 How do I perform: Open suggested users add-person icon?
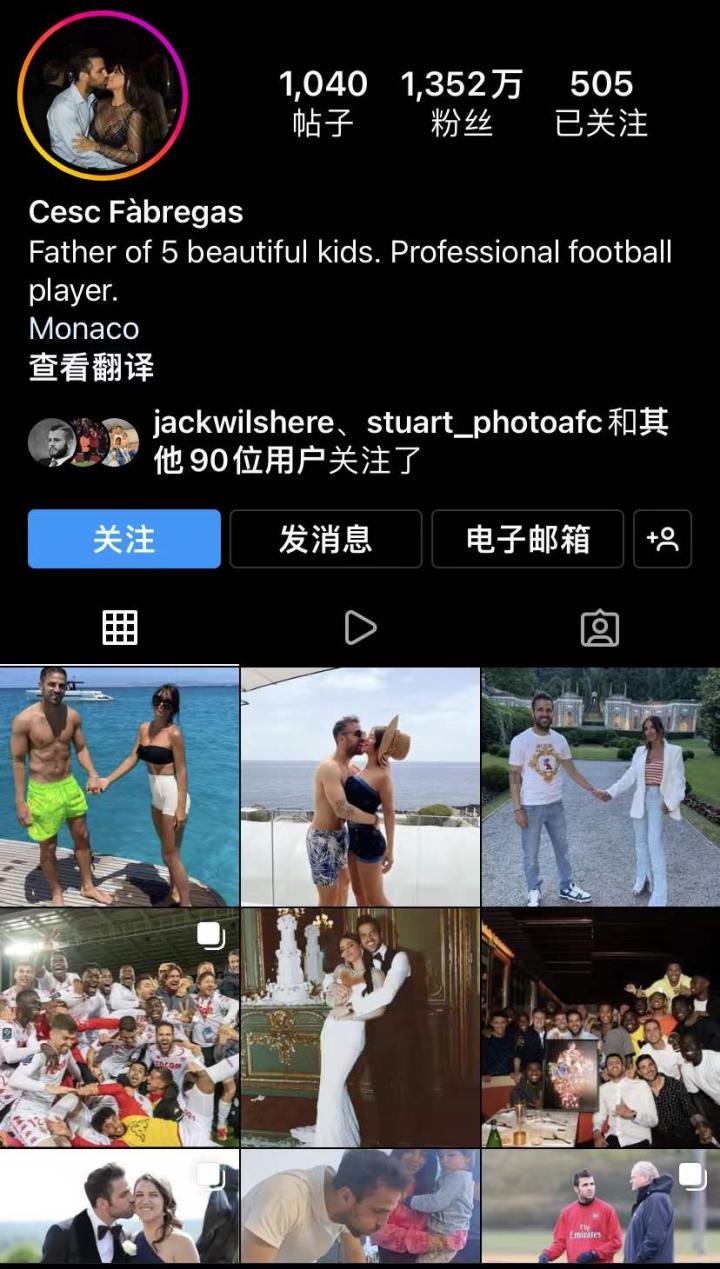coord(662,539)
